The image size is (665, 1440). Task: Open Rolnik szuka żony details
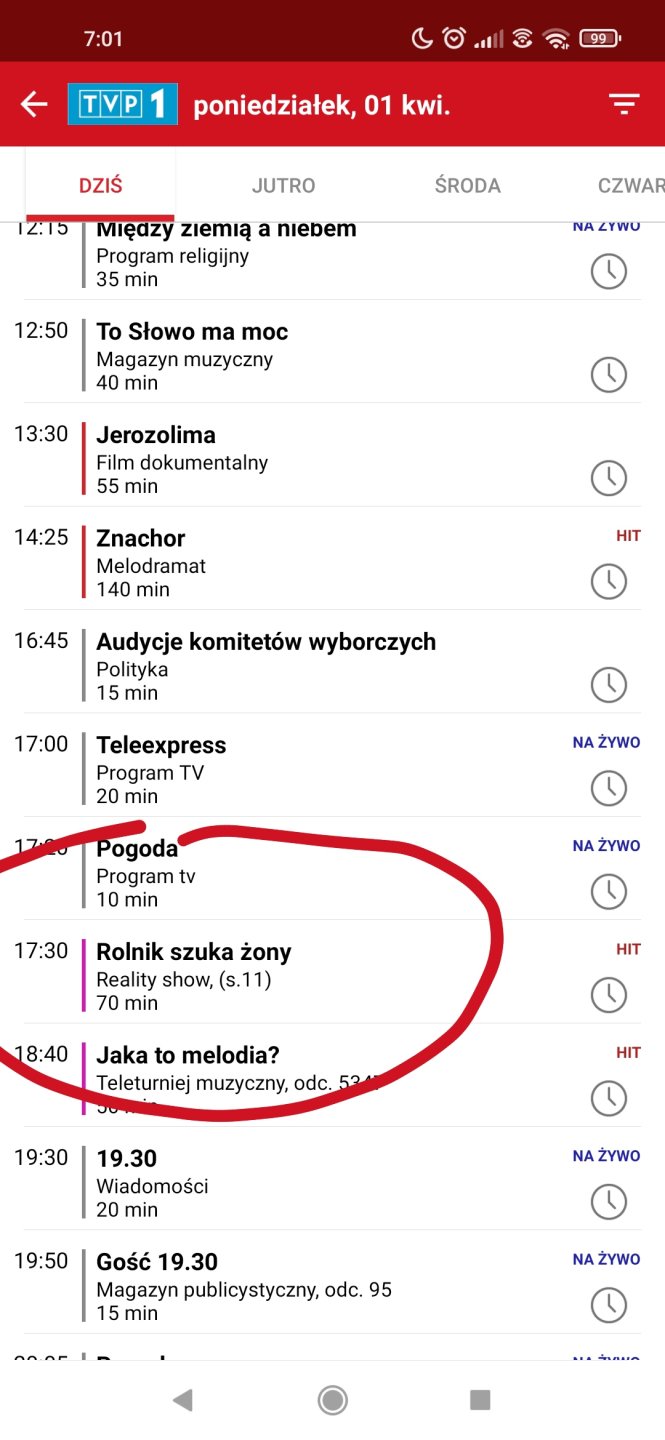click(x=194, y=953)
